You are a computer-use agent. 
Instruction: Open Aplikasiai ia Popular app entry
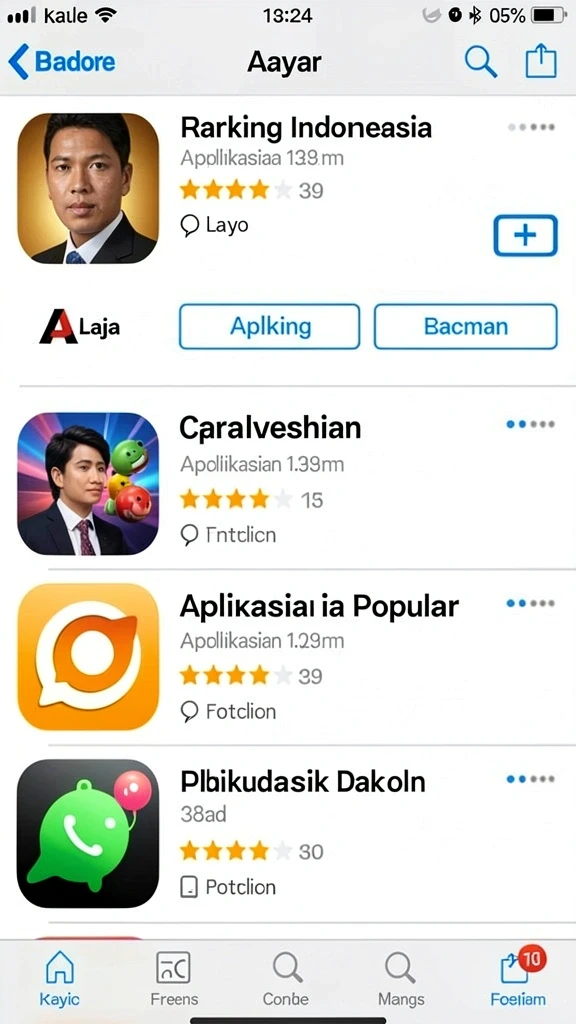click(288, 656)
